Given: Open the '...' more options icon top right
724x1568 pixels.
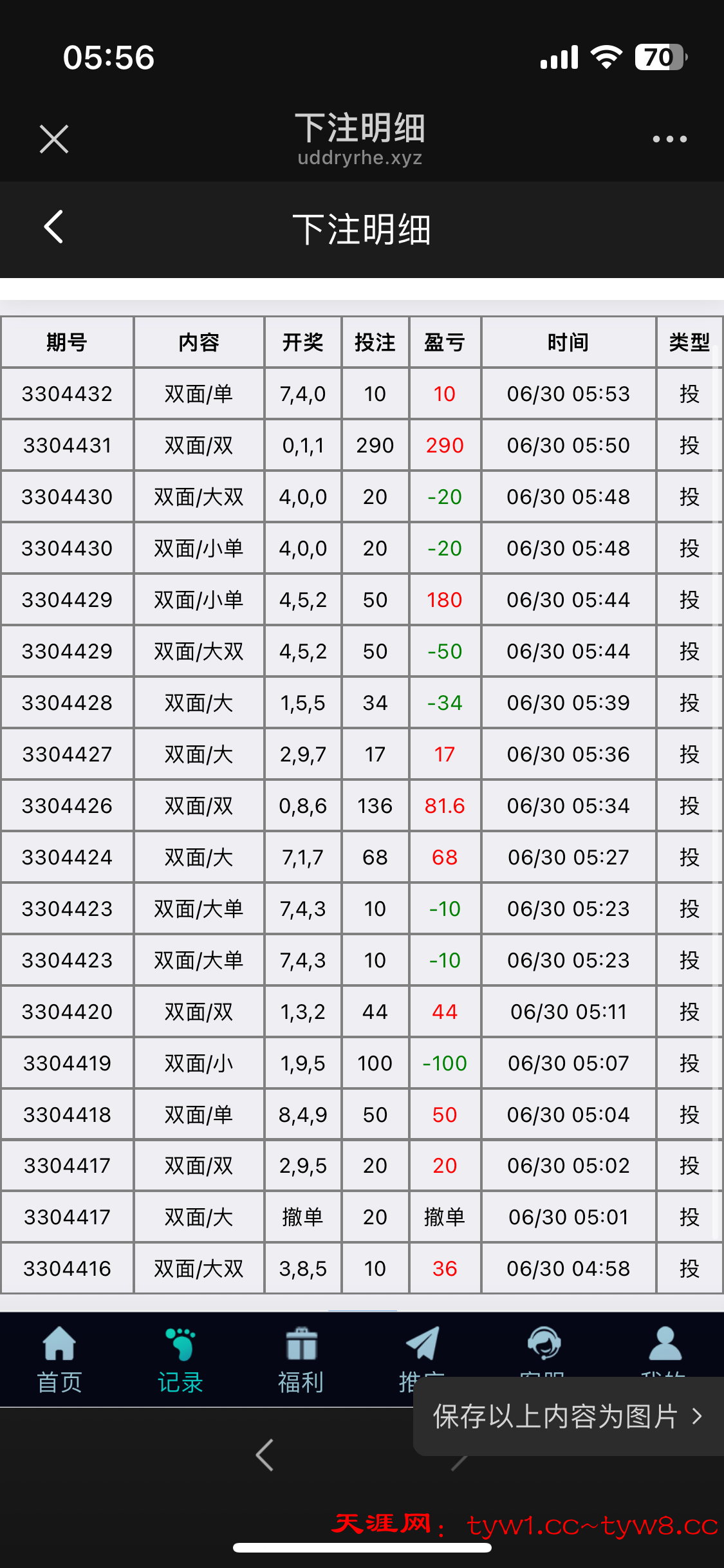Looking at the screenshot, I should point(669,138).
